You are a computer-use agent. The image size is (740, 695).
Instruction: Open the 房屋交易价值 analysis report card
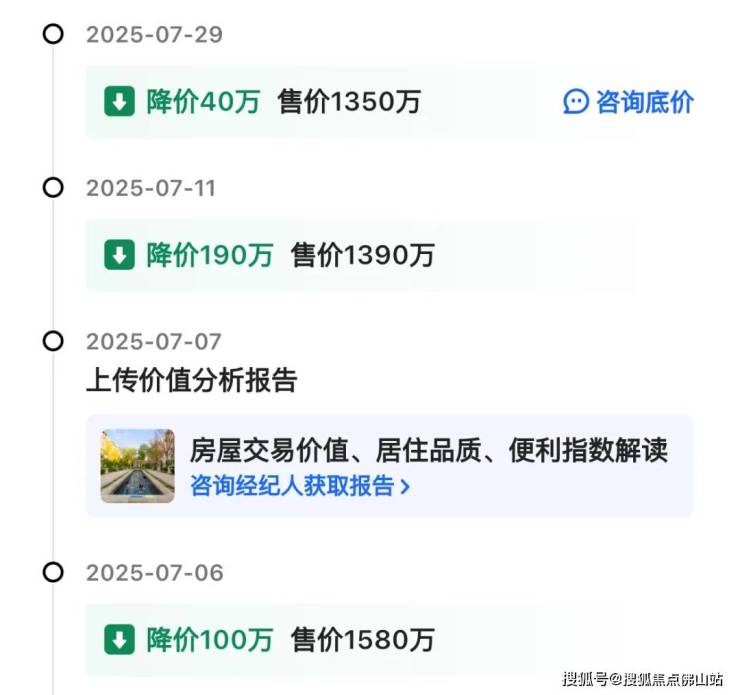pos(428,450)
